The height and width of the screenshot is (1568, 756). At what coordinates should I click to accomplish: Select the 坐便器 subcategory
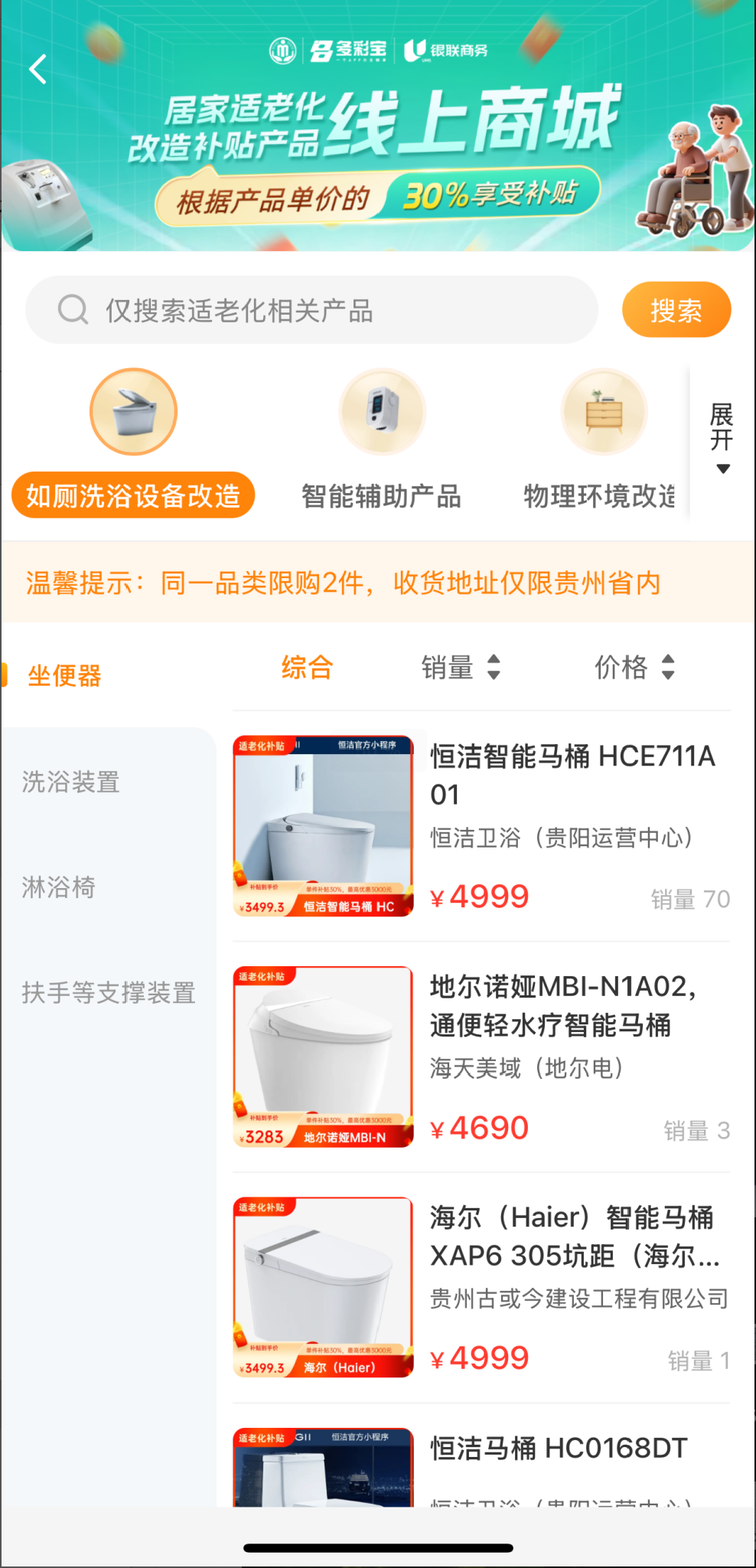(65, 675)
